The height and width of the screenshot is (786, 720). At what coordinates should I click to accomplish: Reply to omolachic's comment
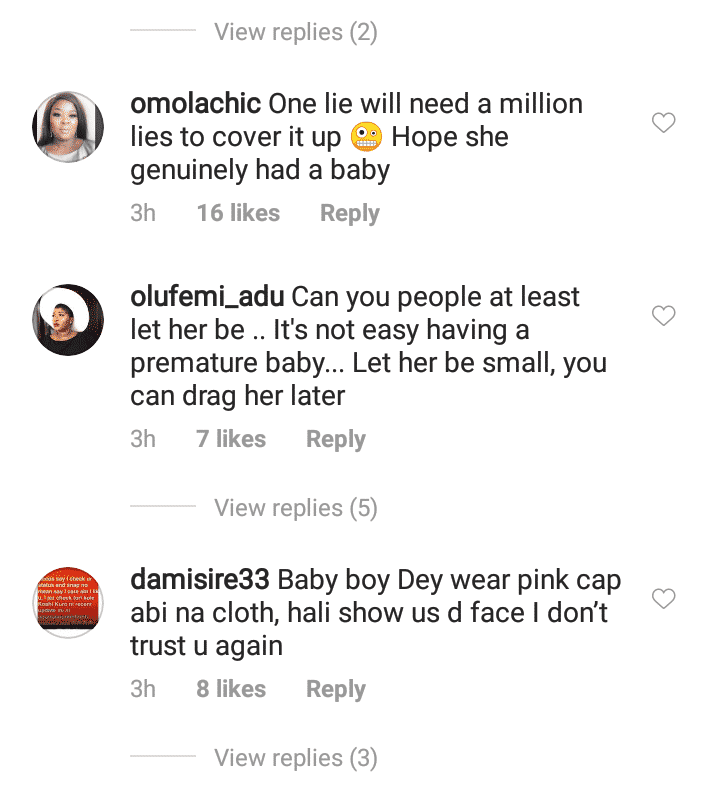click(349, 213)
